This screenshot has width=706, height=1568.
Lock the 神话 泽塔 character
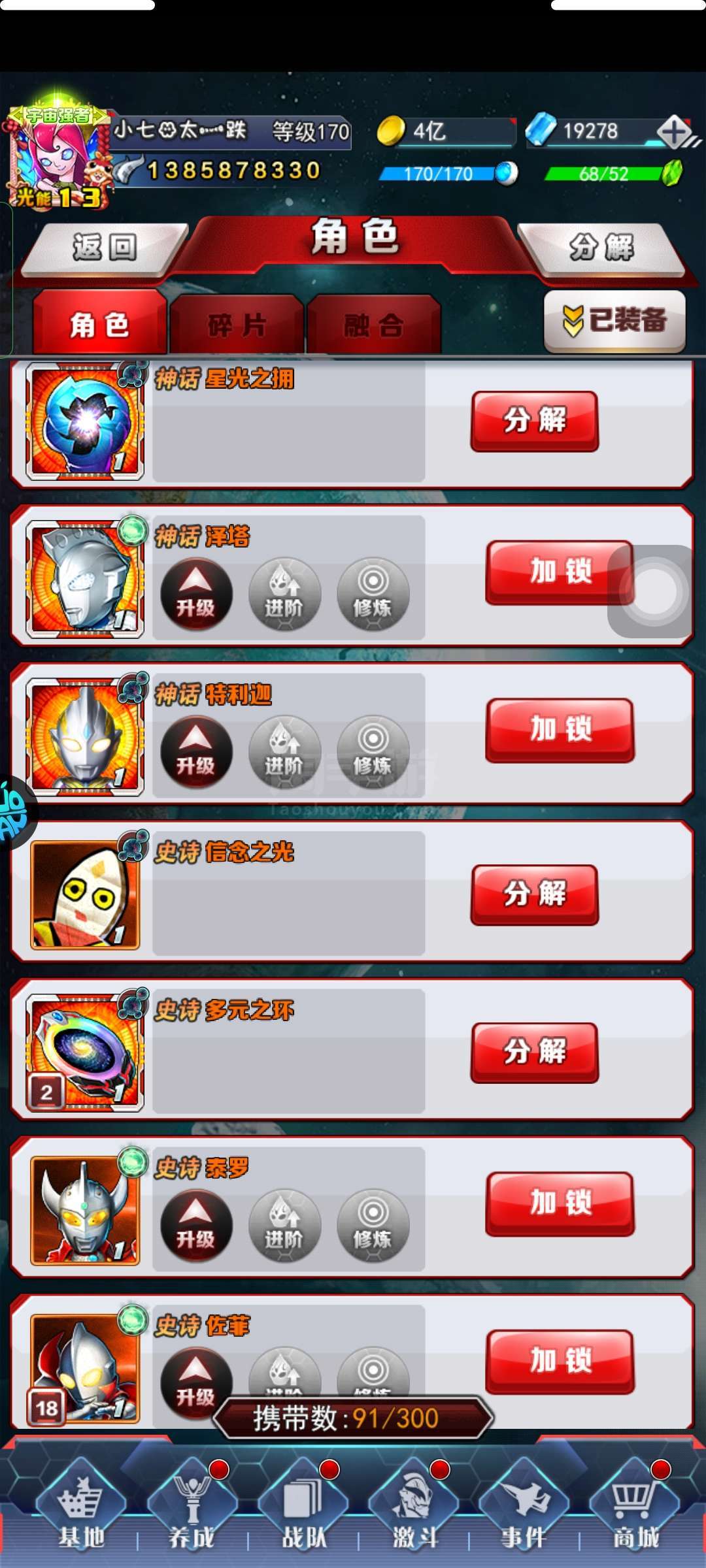coord(560,572)
